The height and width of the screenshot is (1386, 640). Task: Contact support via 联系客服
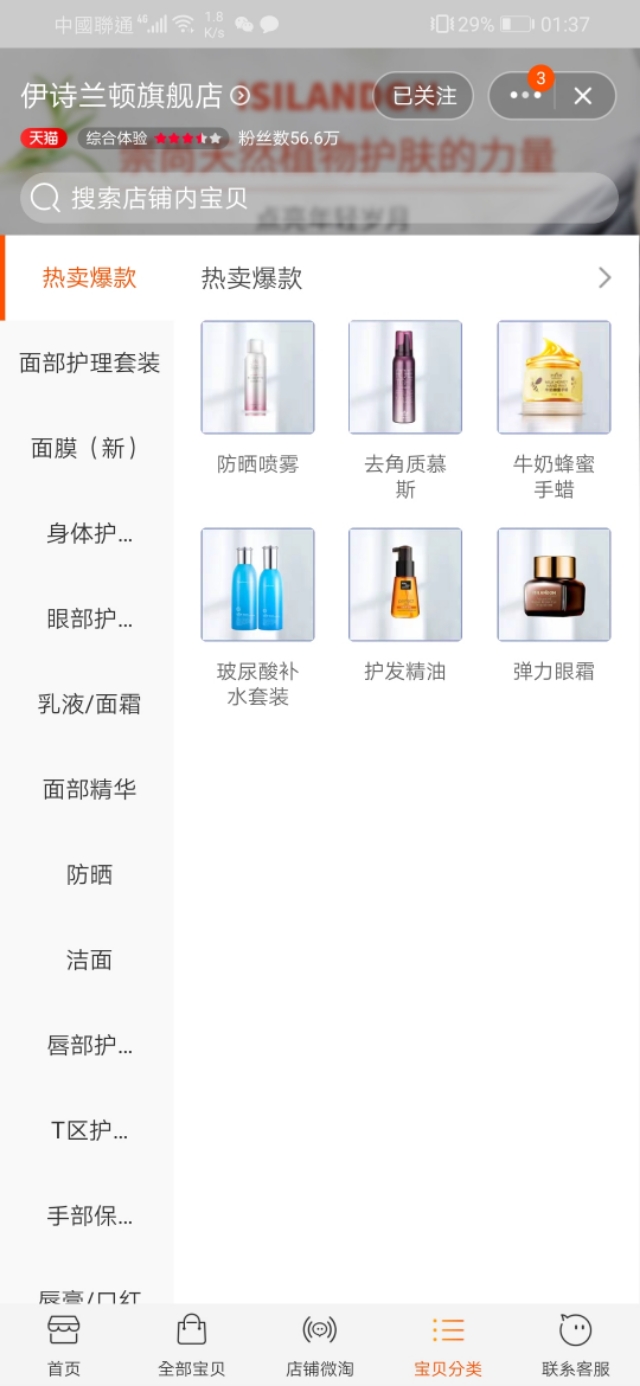pyautogui.click(x=575, y=1345)
